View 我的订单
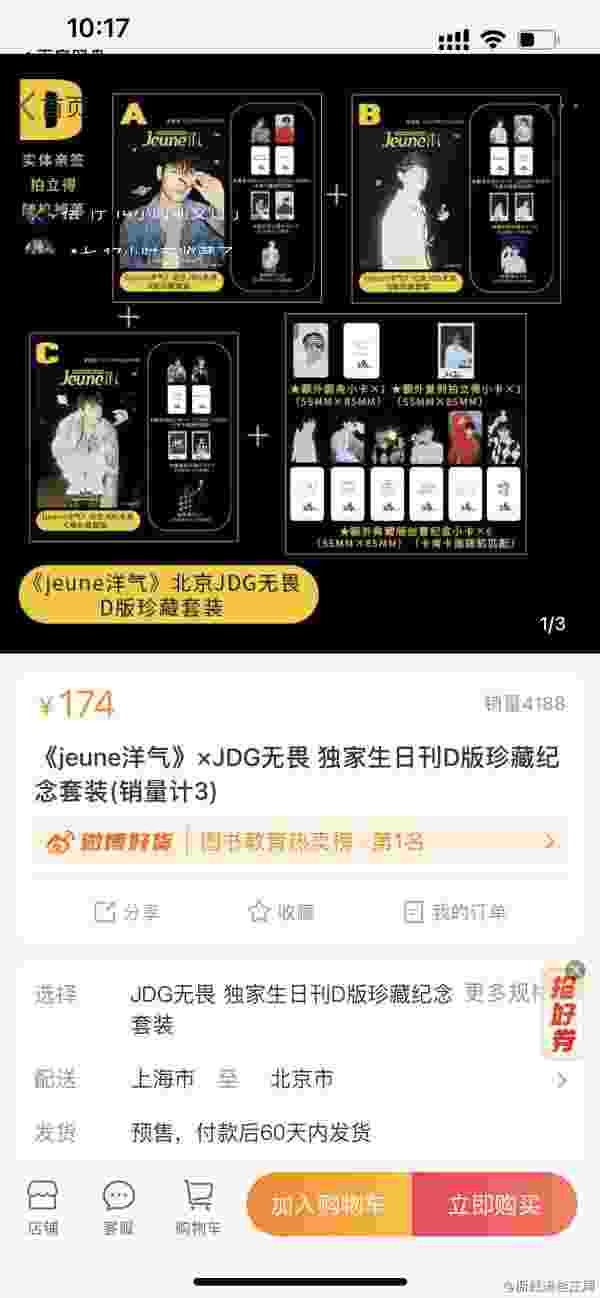This screenshot has width=600, height=1298. tap(455, 911)
